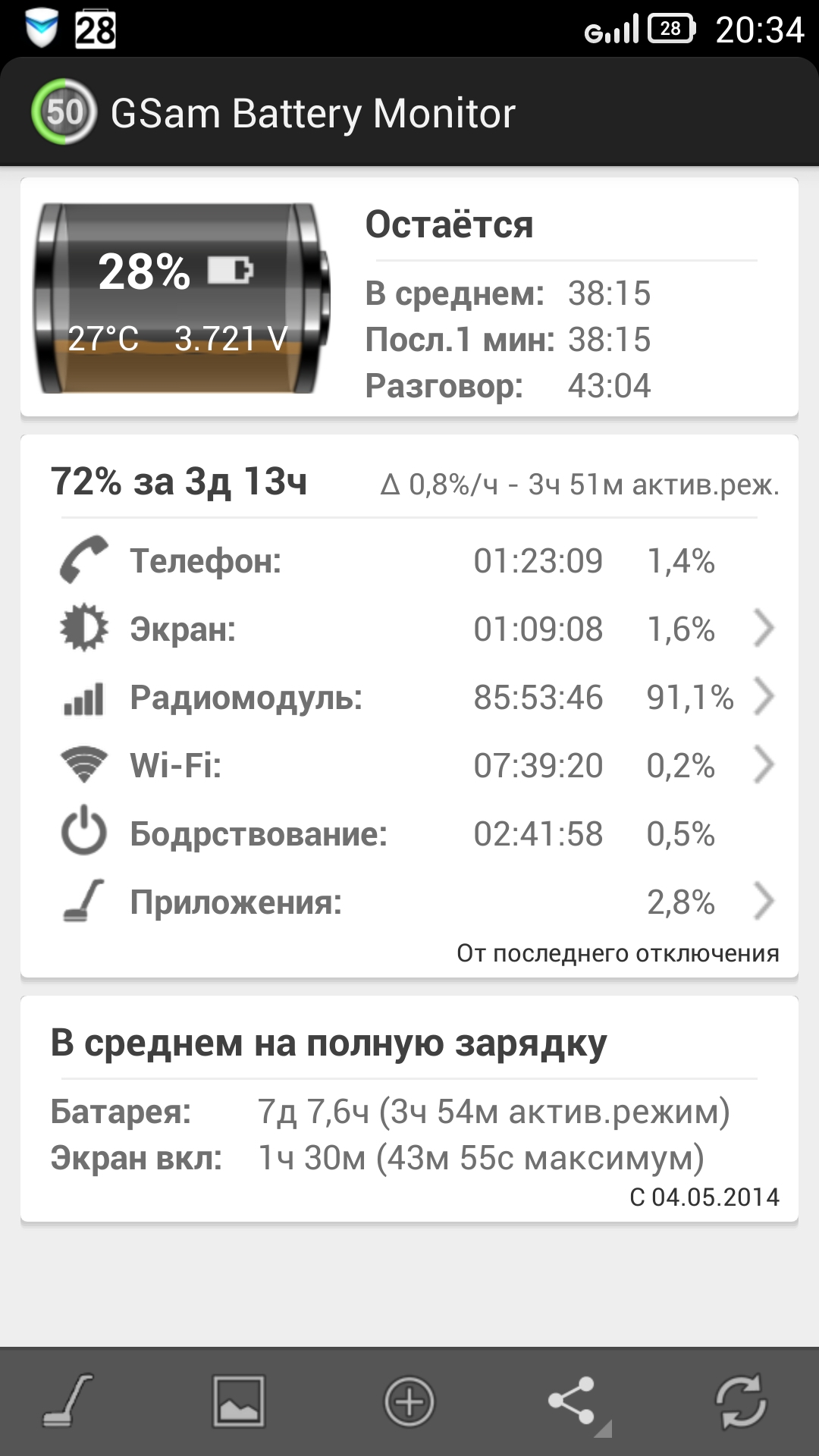Open Приложения usage breakdown
819x1456 pixels.
[409, 902]
